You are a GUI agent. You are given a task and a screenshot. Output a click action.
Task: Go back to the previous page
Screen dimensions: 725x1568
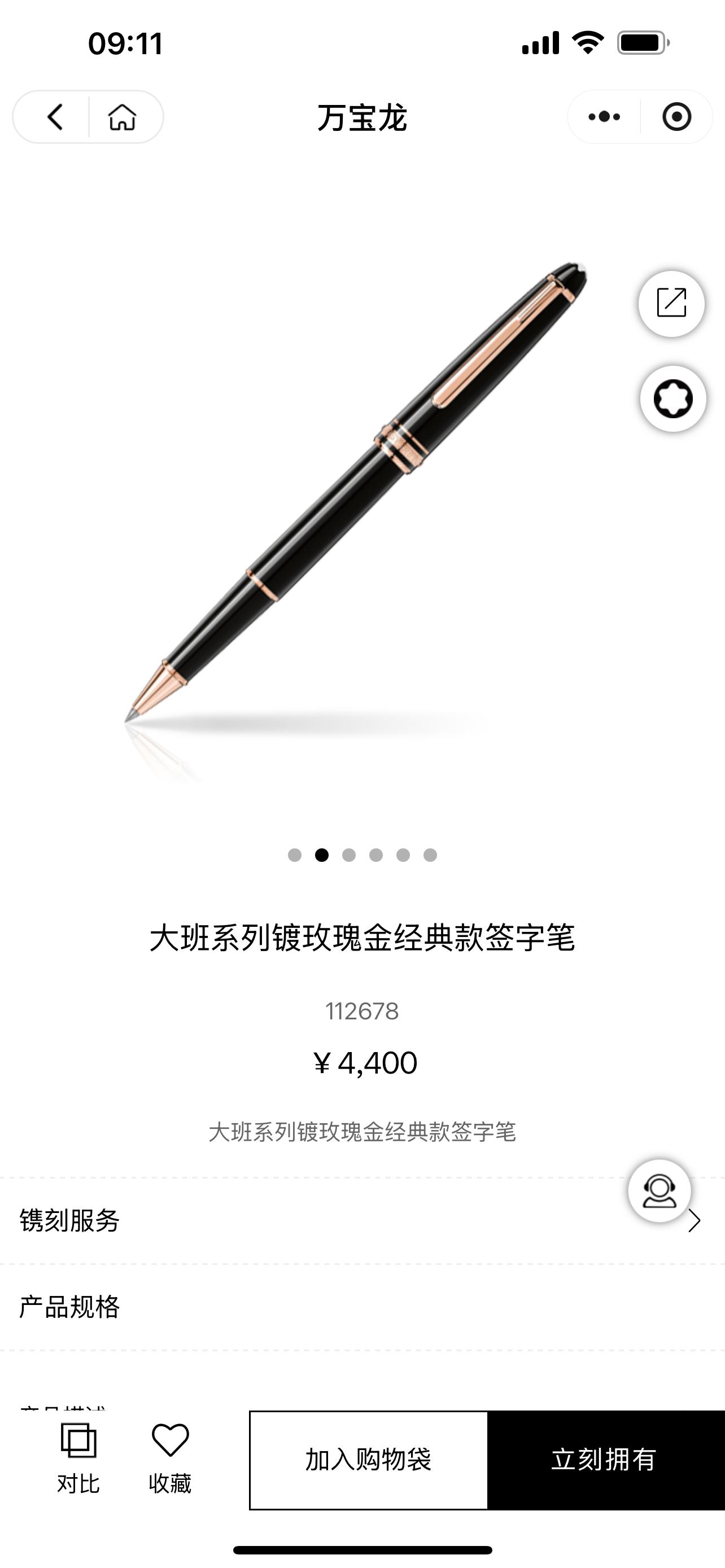[55, 117]
